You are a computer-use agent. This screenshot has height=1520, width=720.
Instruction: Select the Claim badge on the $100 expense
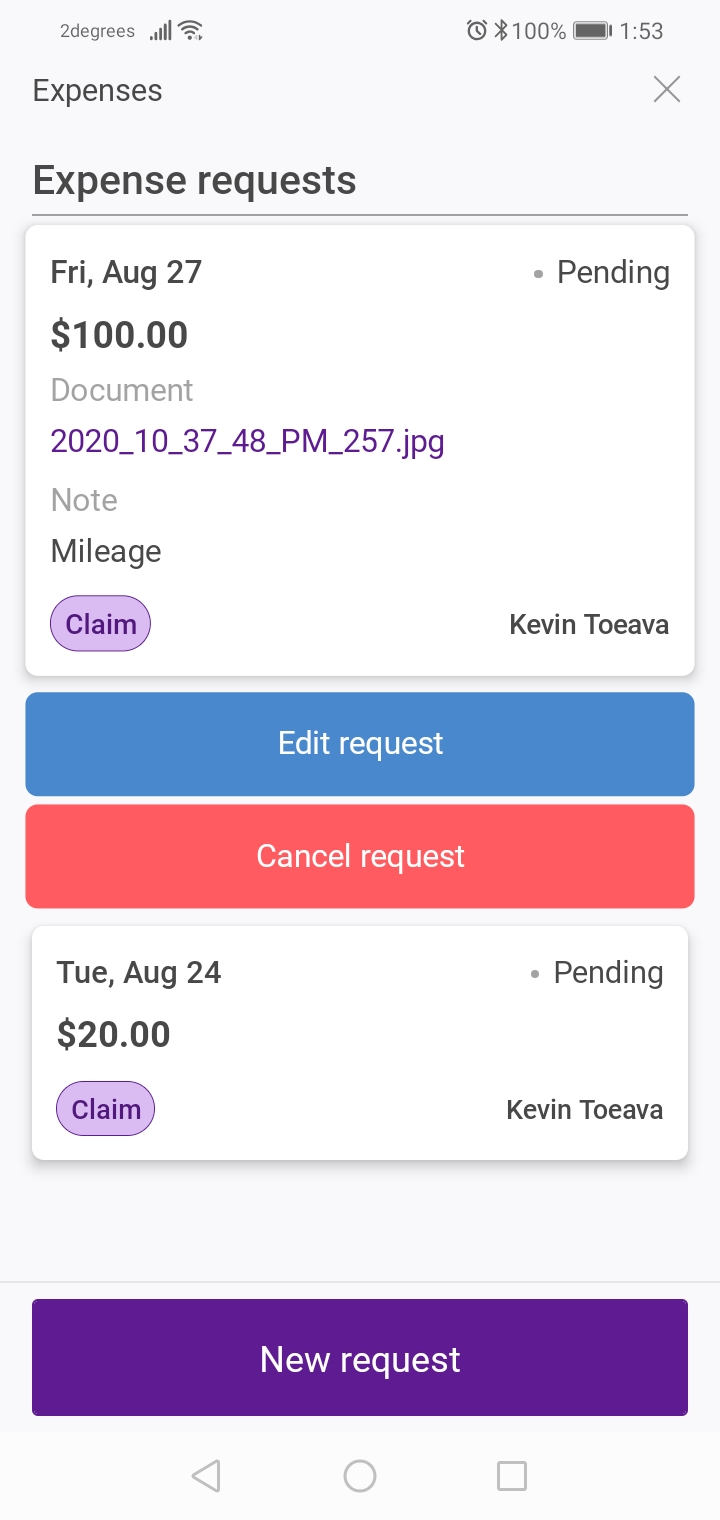click(x=100, y=623)
